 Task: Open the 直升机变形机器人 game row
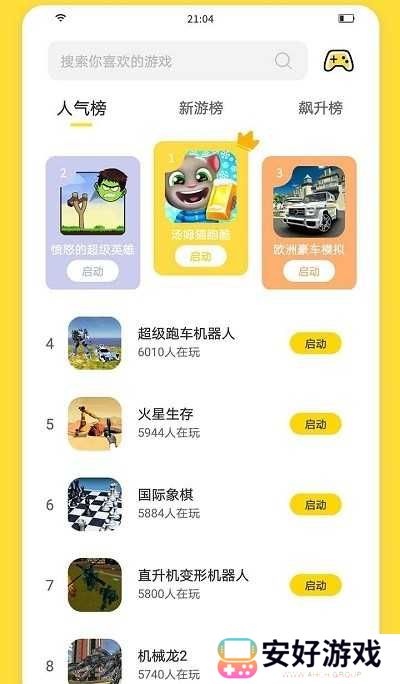[194, 585]
